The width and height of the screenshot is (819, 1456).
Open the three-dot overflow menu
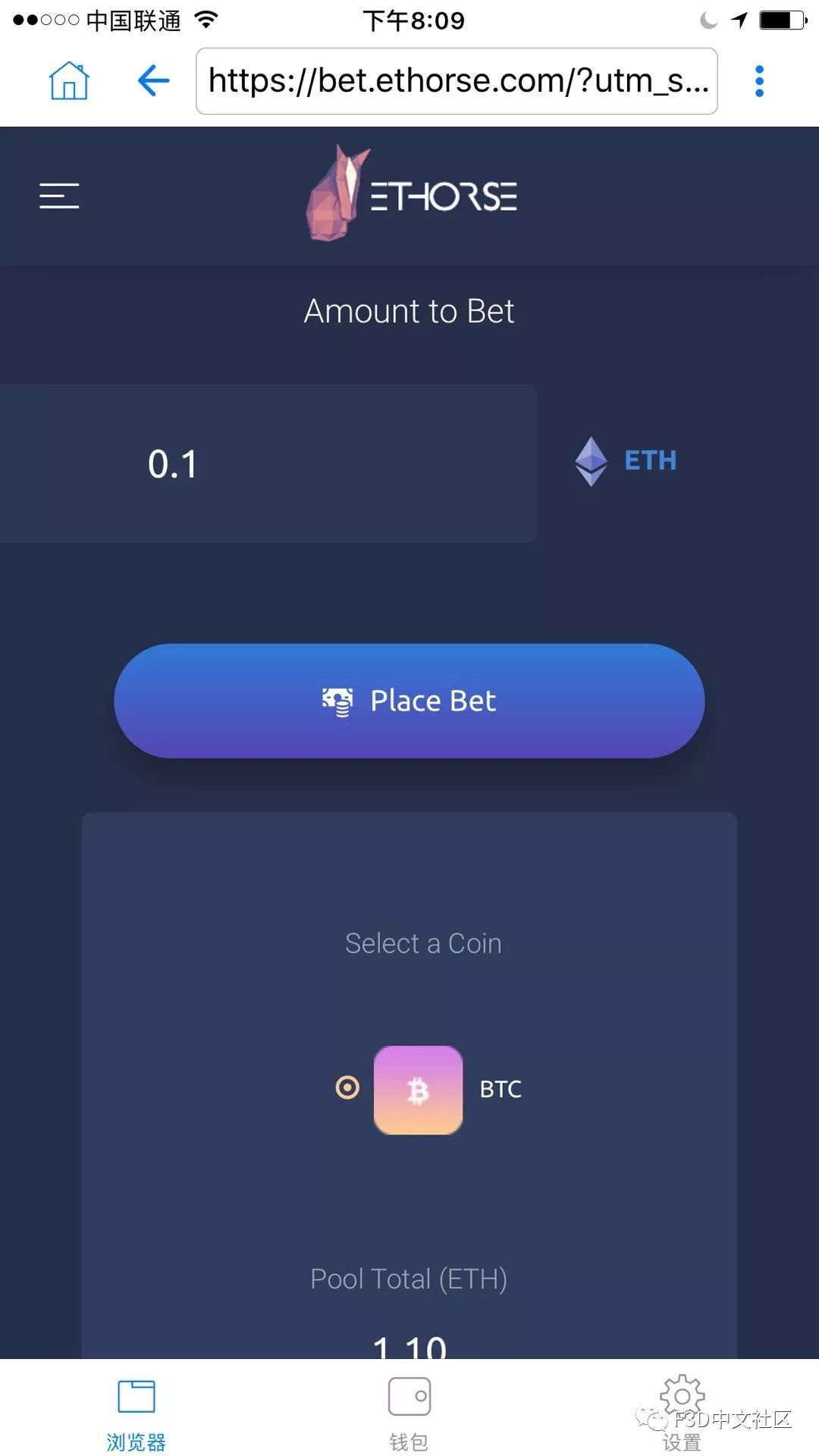[x=759, y=81]
